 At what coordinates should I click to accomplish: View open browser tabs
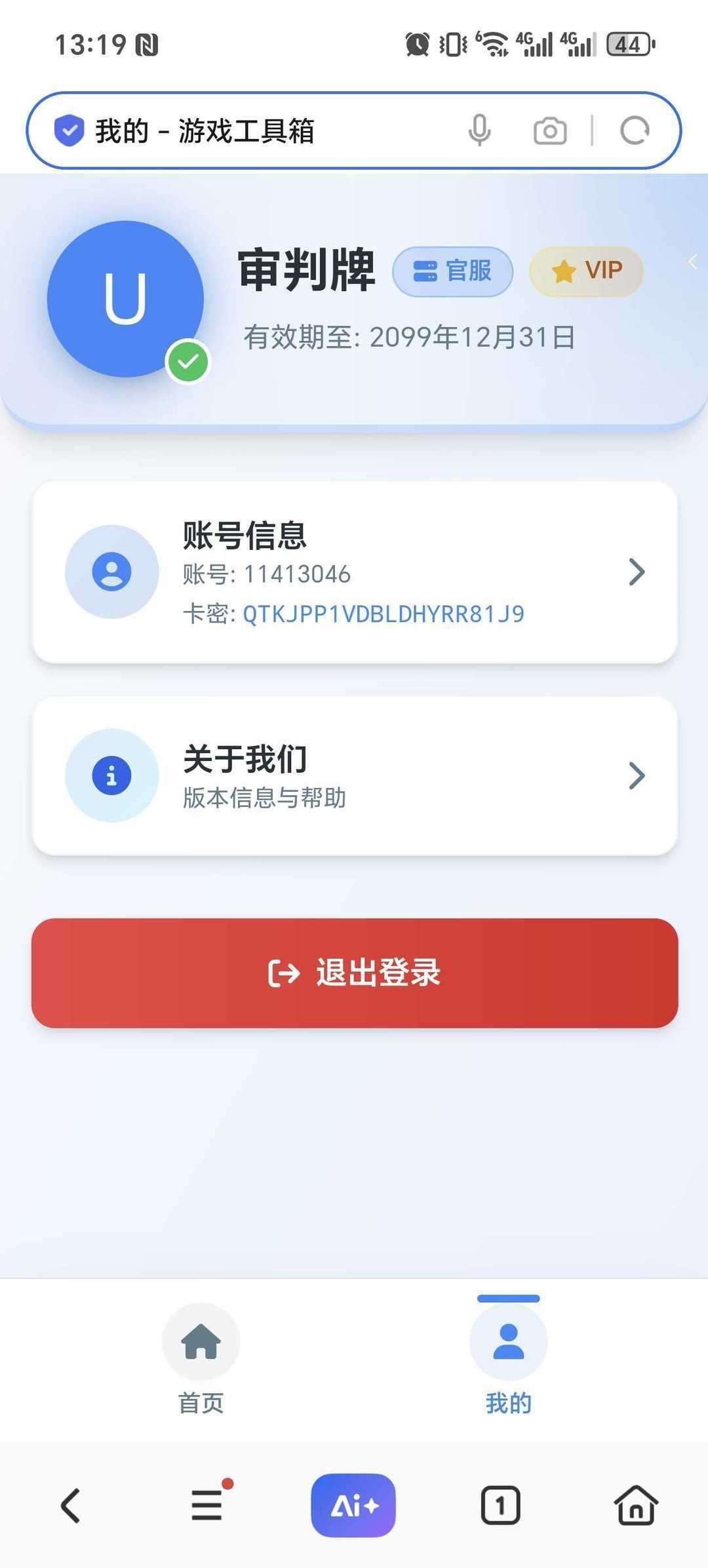(x=500, y=1505)
